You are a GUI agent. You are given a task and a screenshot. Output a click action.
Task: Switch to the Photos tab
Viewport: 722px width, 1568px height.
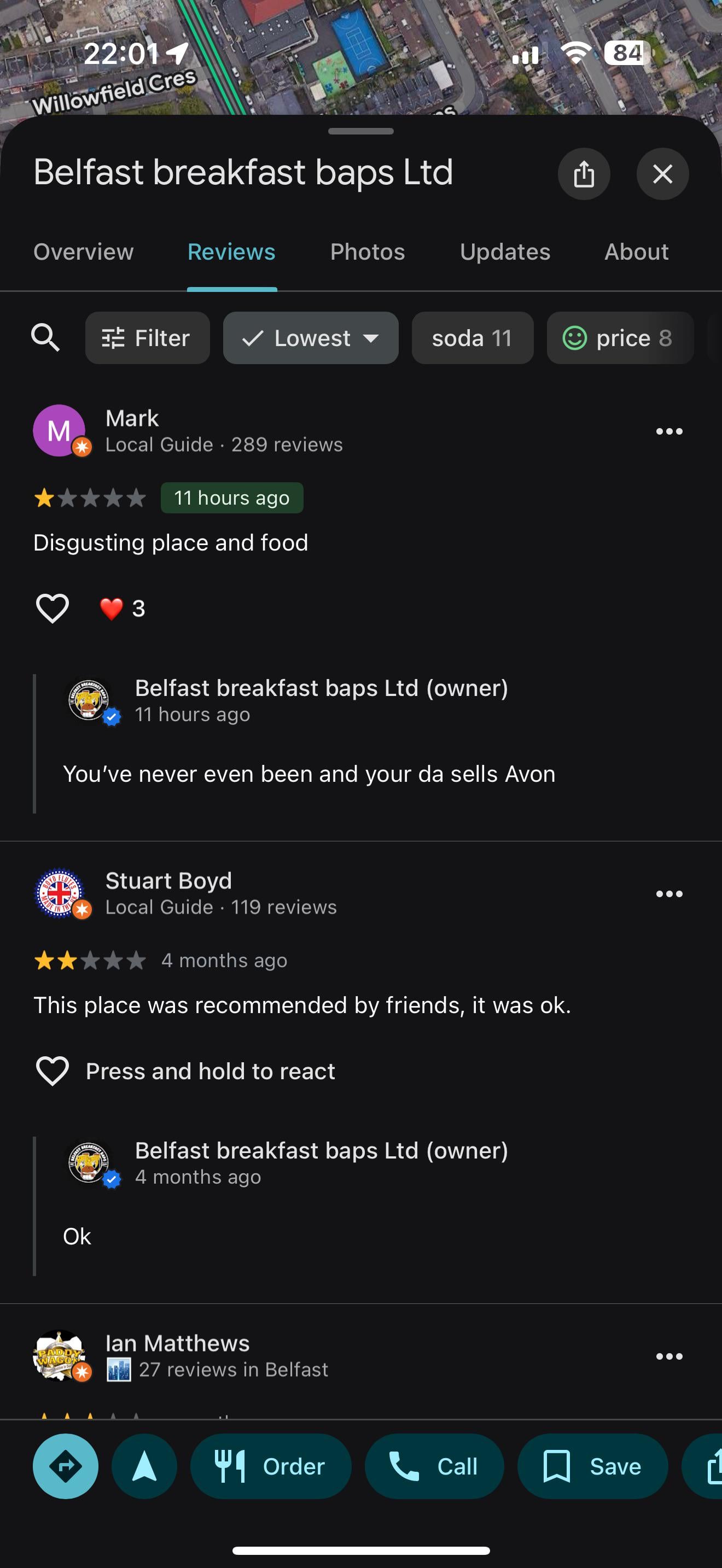(x=367, y=252)
